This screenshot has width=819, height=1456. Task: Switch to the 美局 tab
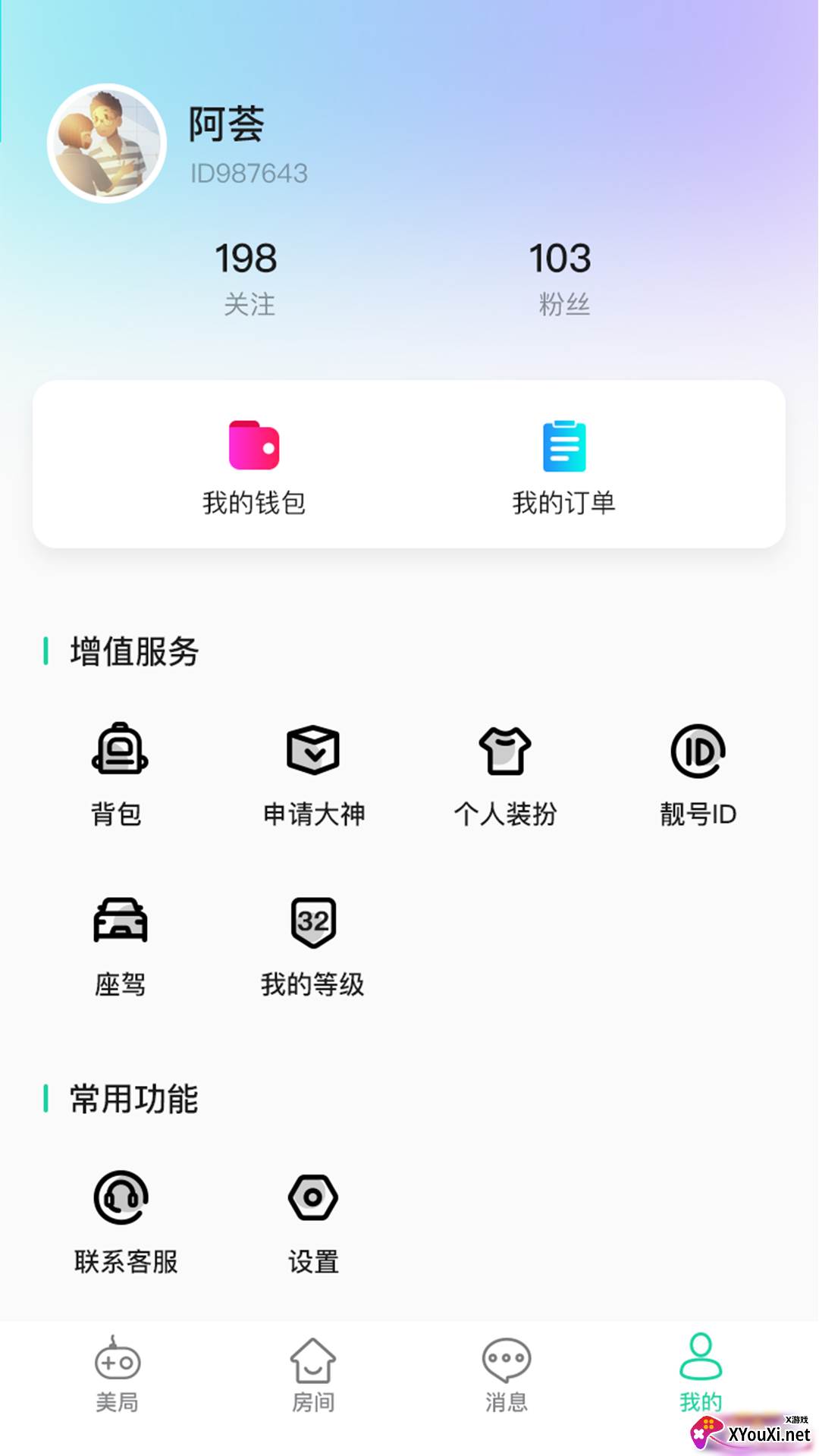[118, 1376]
